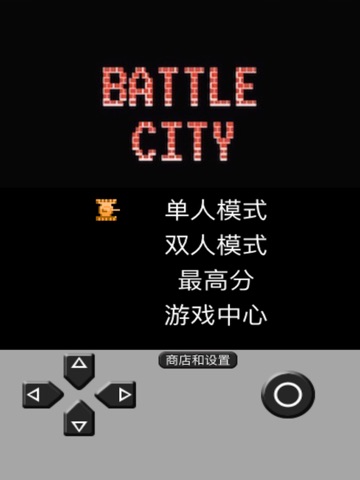
Task: Open 商店和设置 shop and settings
Action: pyautogui.click(x=198, y=360)
